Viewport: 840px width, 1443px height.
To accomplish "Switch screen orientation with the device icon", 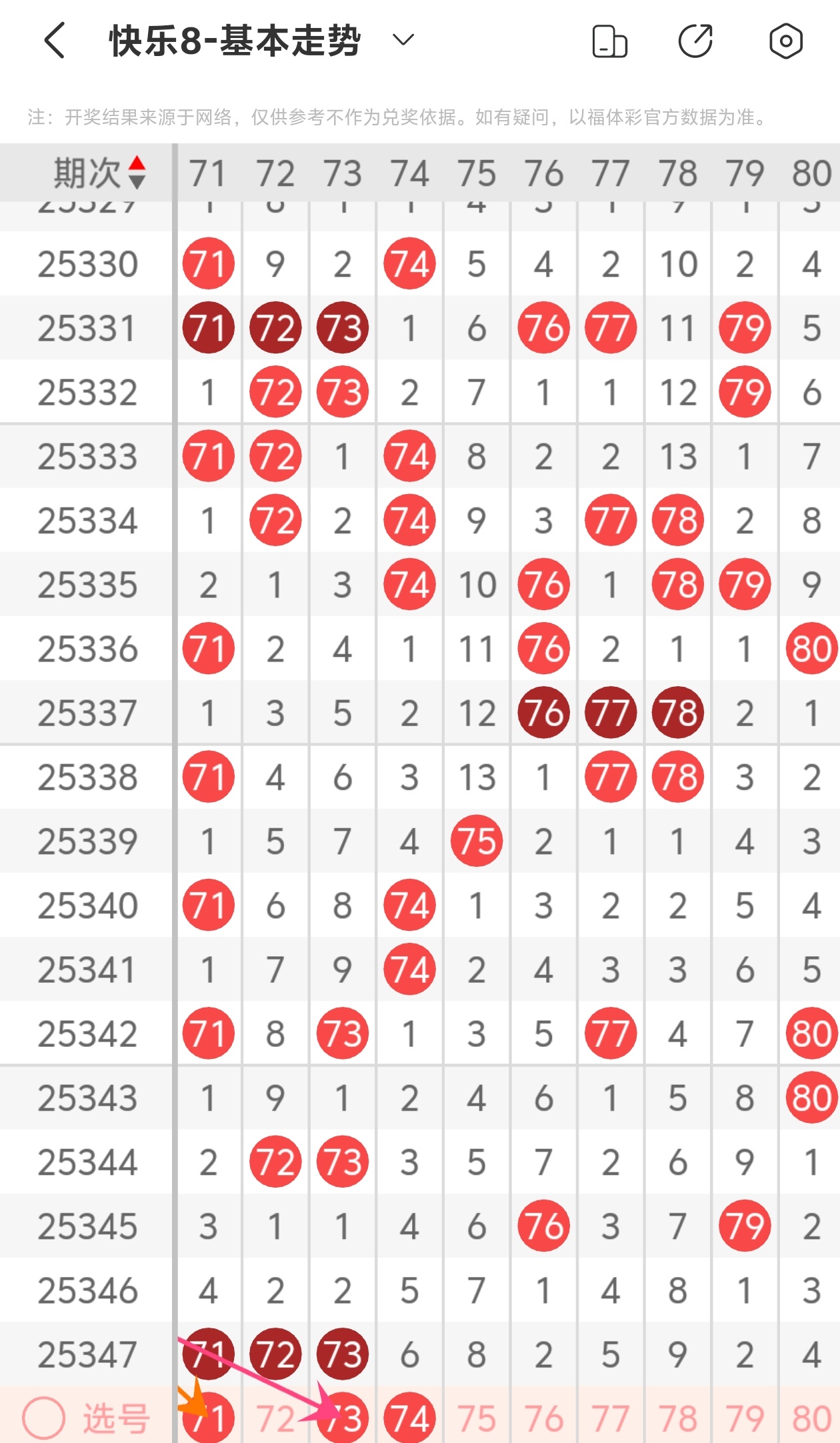I will (x=609, y=41).
